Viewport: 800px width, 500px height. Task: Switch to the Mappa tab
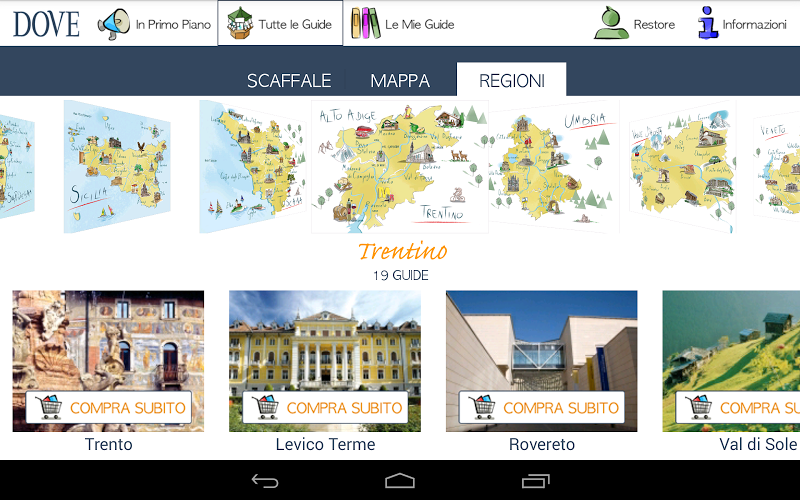(400, 81)
